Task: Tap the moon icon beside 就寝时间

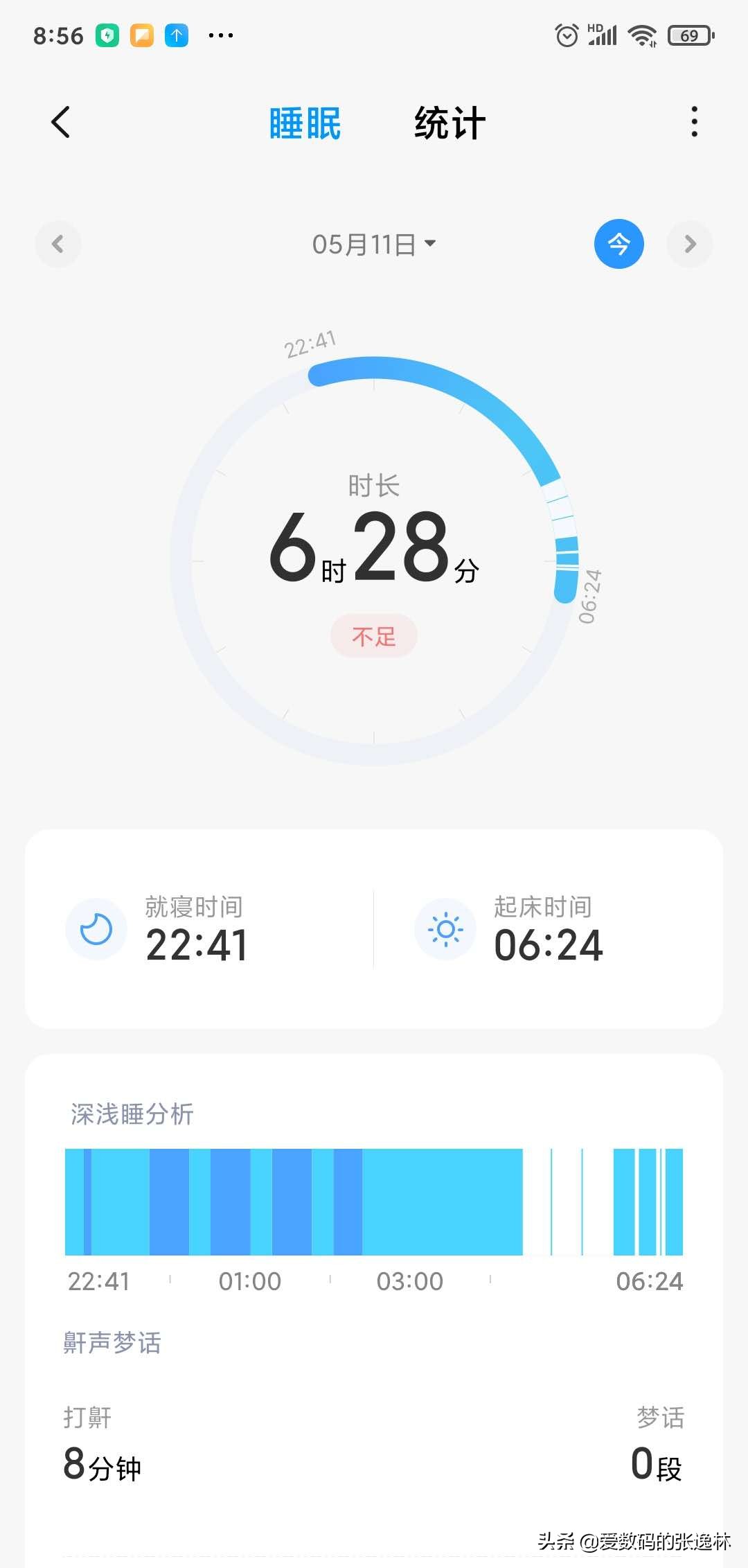Action: click(97, 928)
